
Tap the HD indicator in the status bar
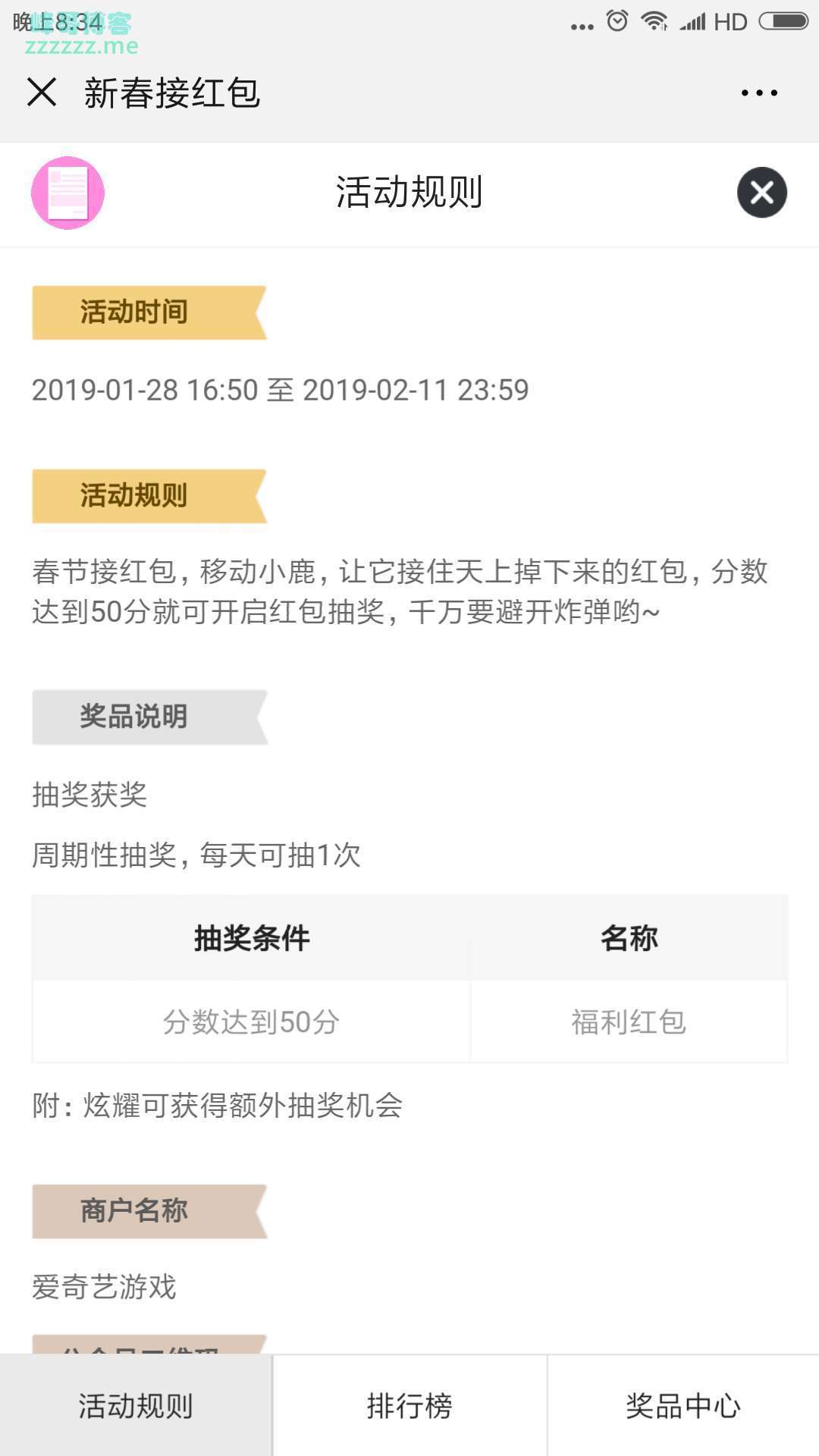[x=730, y=23]
